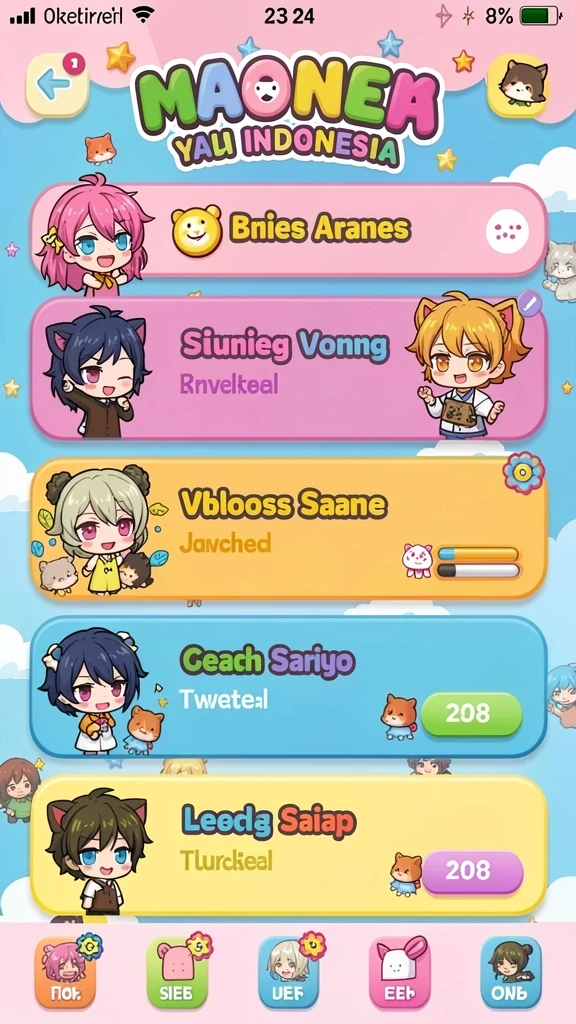
Task: Open the Vblooss Saane card
Action: pos(288,528)
